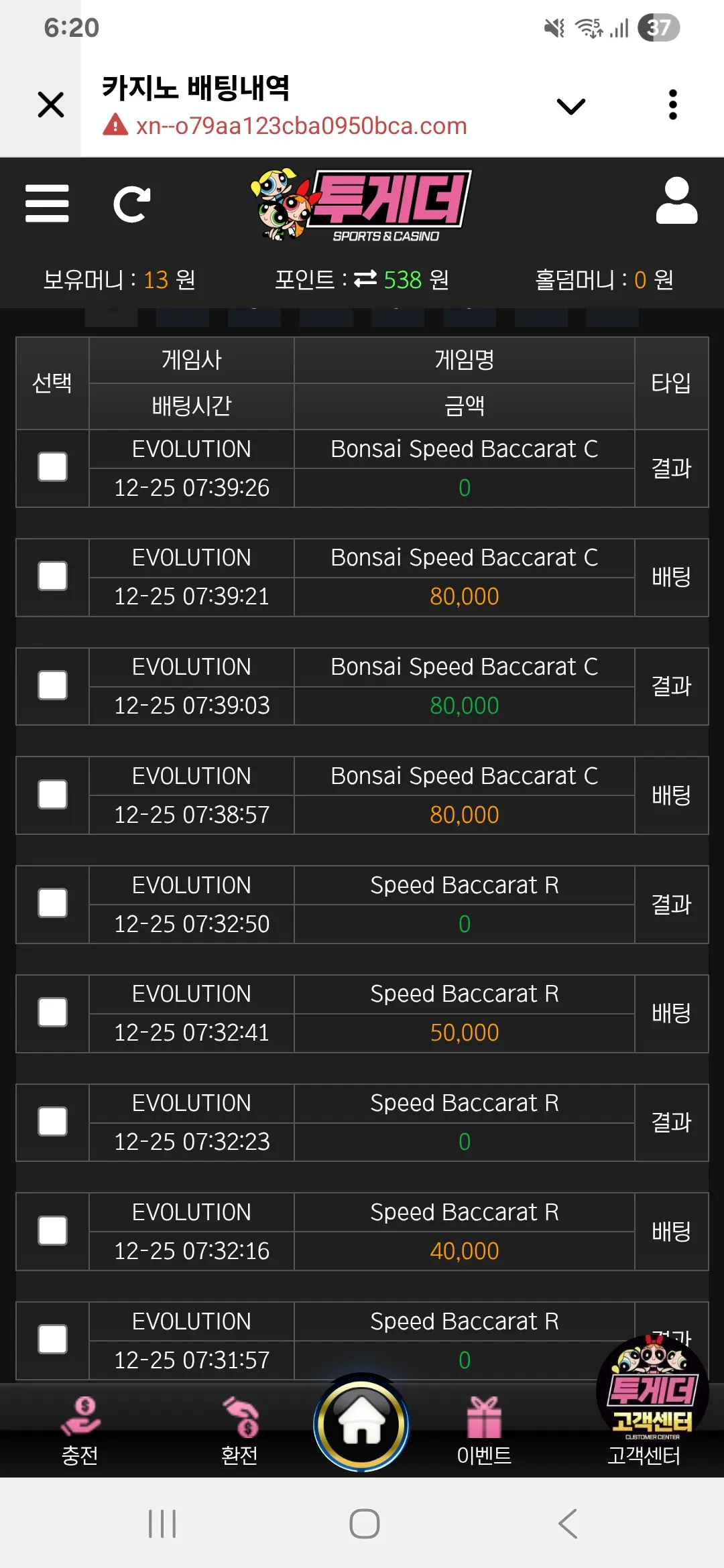Open the browser overflow menu

coord(673,105)
